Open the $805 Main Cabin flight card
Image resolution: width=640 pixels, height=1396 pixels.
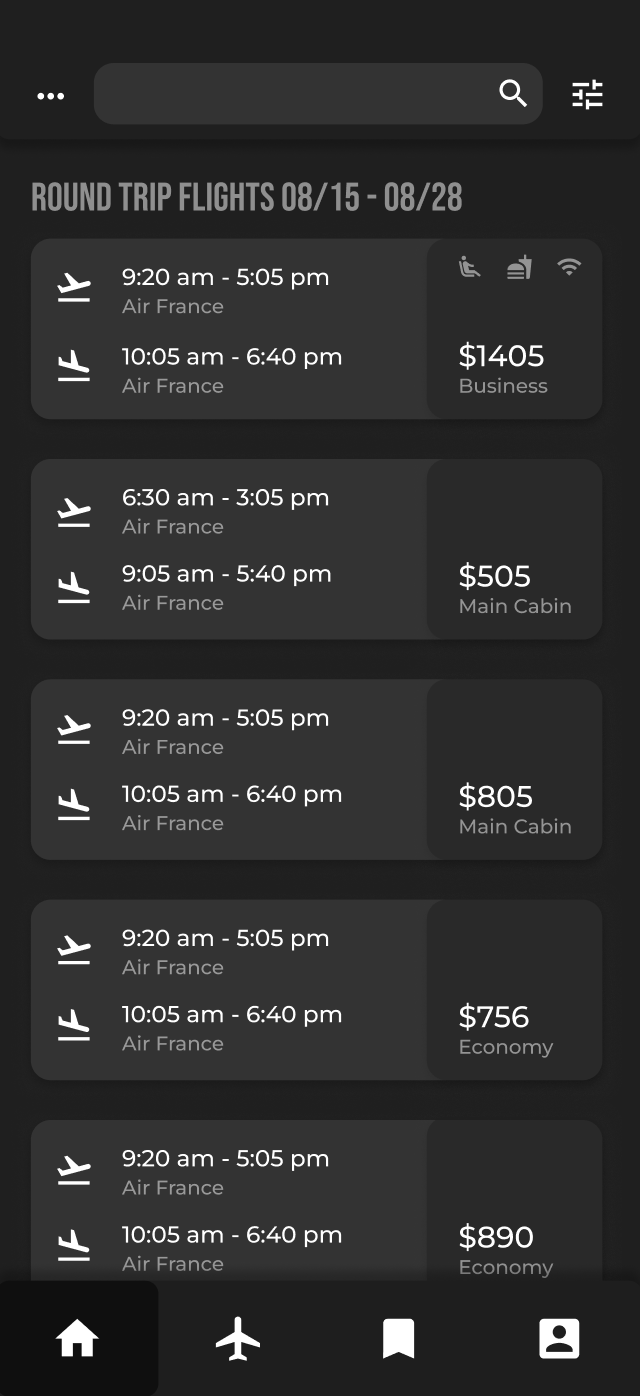point(317,769)
